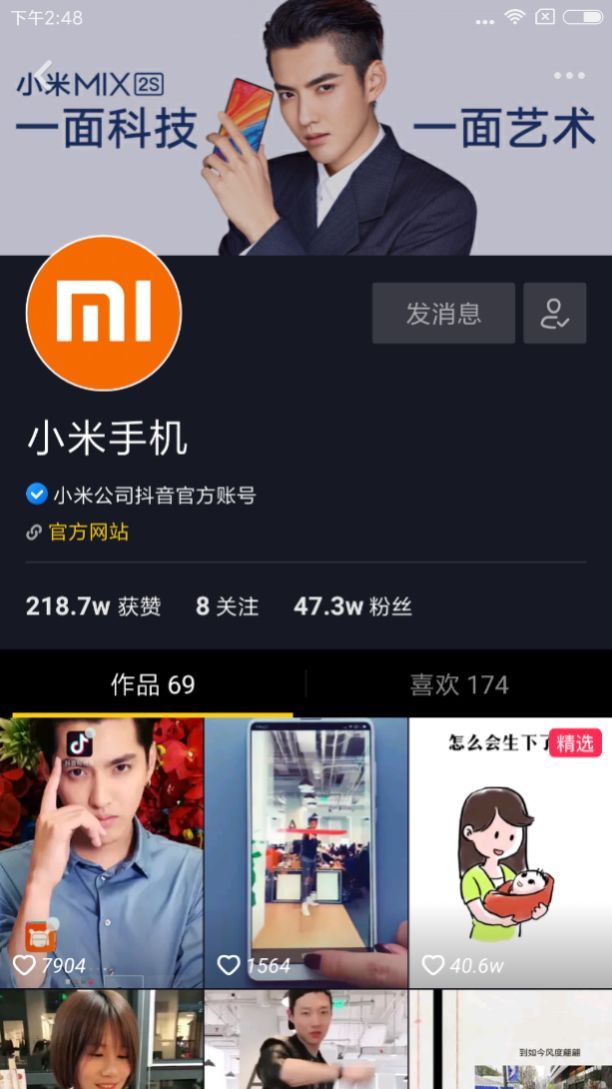The width and height of the screenshot is (612, 1089).
Task: Open the 精选 video with 40.6w likes
Action: pos(510,850)
